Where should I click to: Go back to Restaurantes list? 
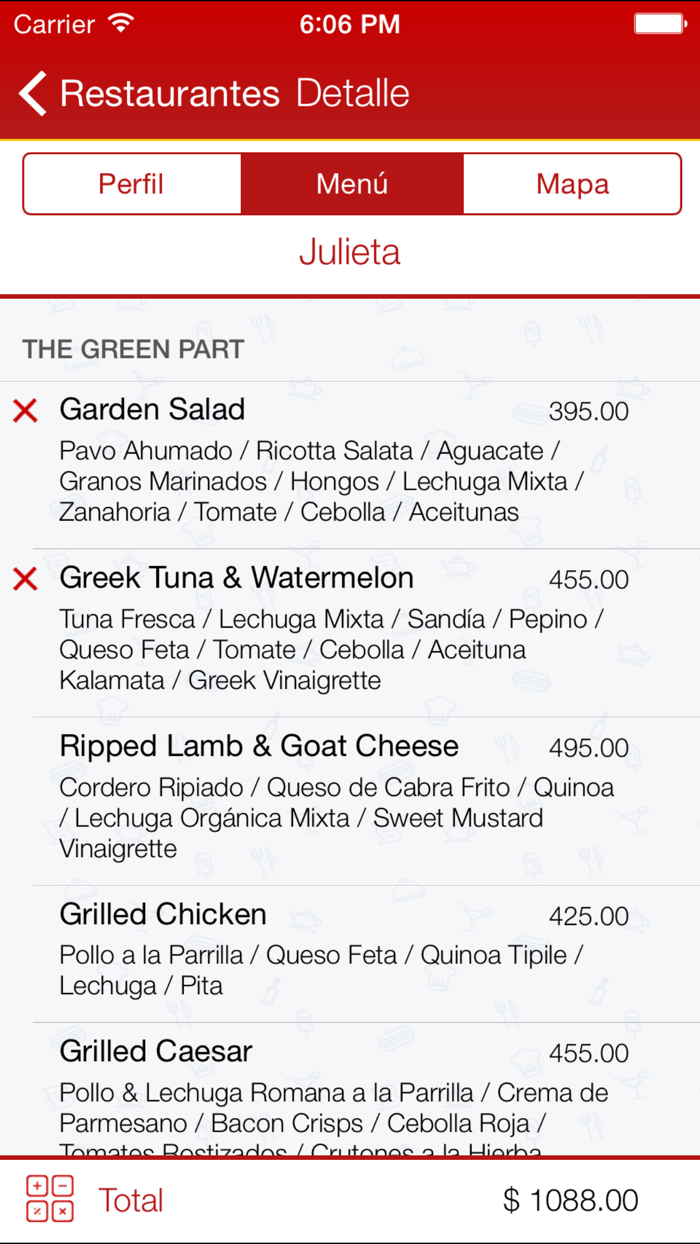[150, 94]
